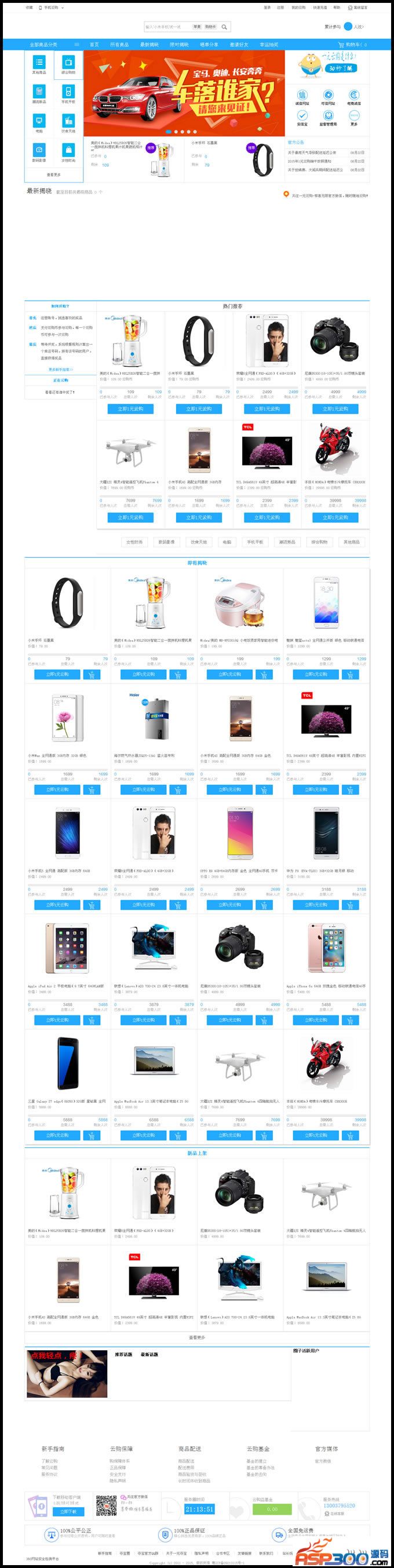
Task: Tap 查看更多 under the category sidebar
Action: (x=53, y=175)
